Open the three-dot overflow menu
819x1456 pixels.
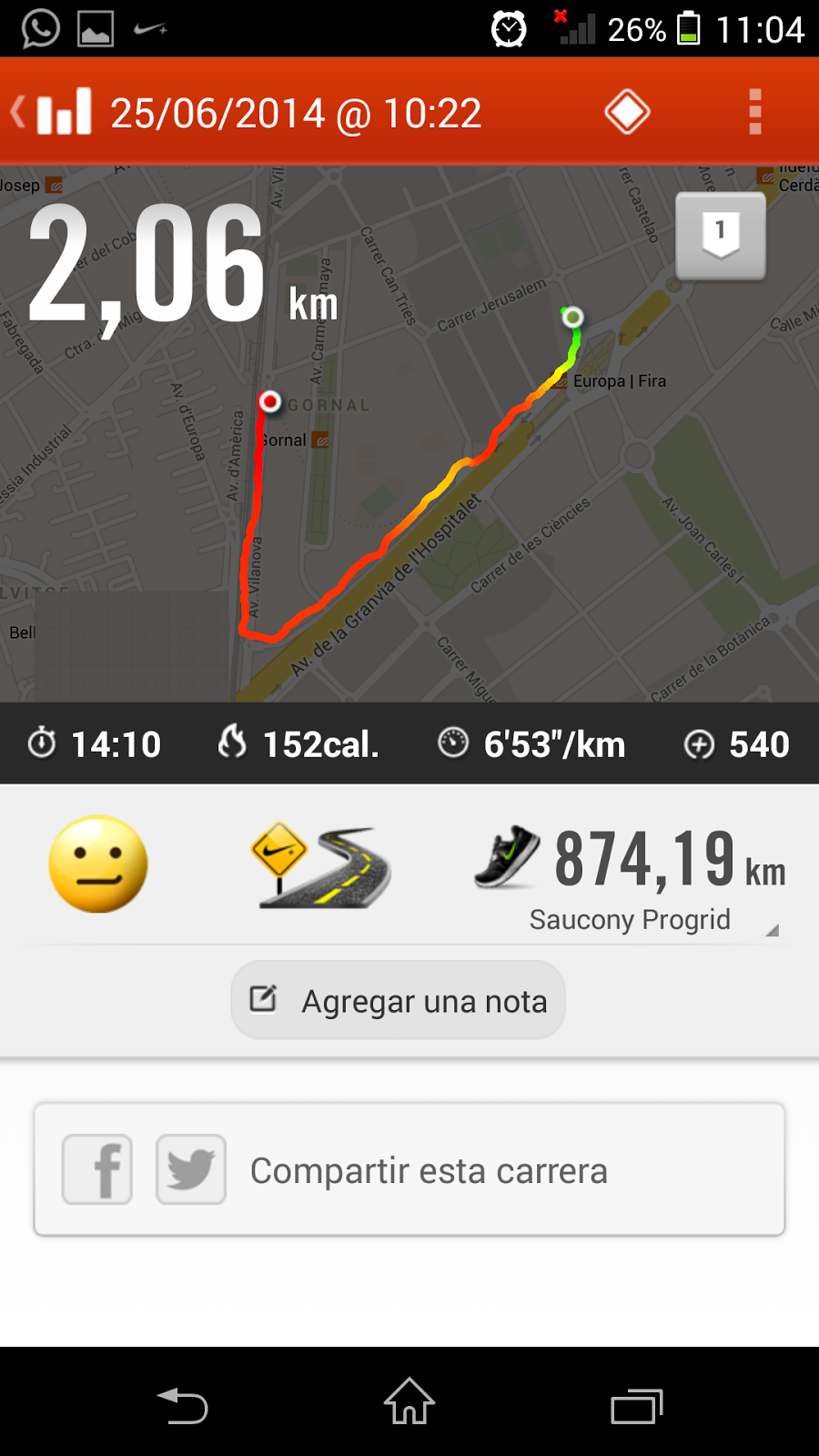click(x=754, y=113)
